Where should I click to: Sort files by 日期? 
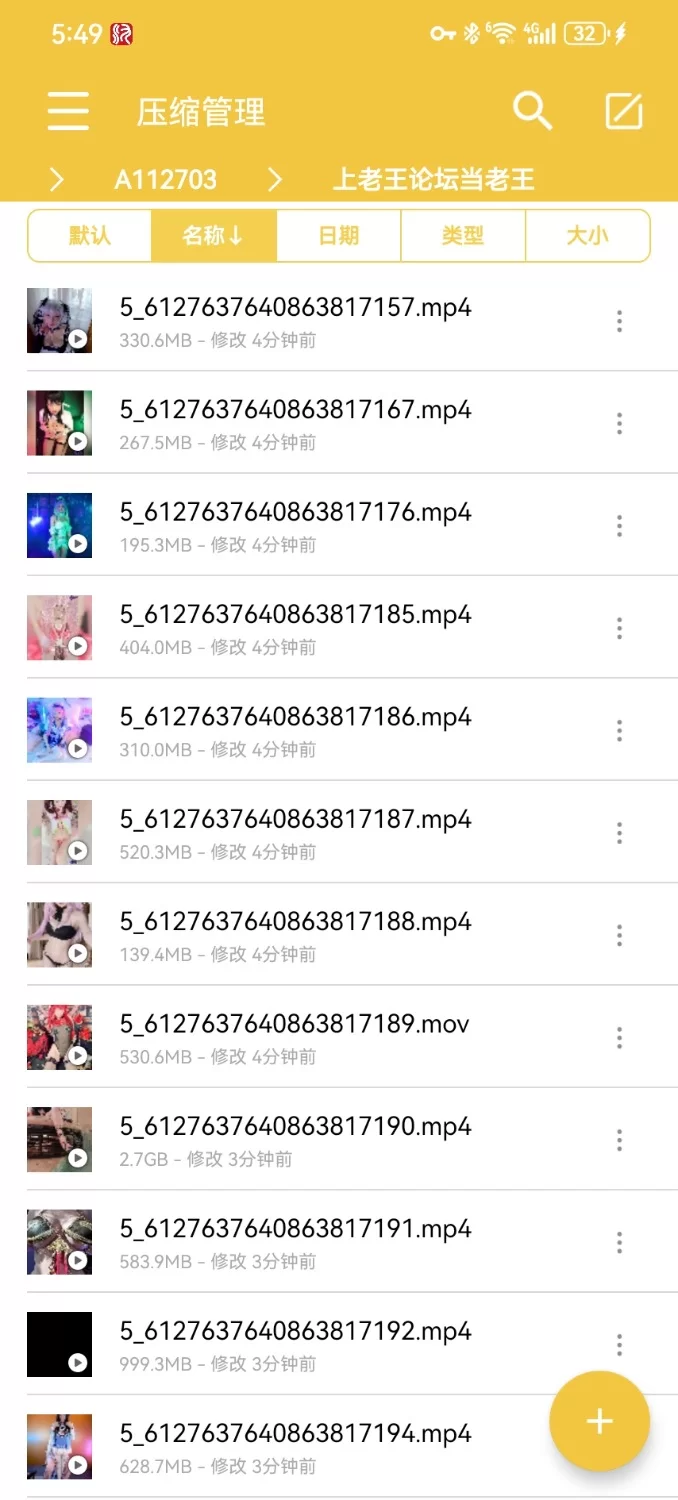click(x=338, y=236)
